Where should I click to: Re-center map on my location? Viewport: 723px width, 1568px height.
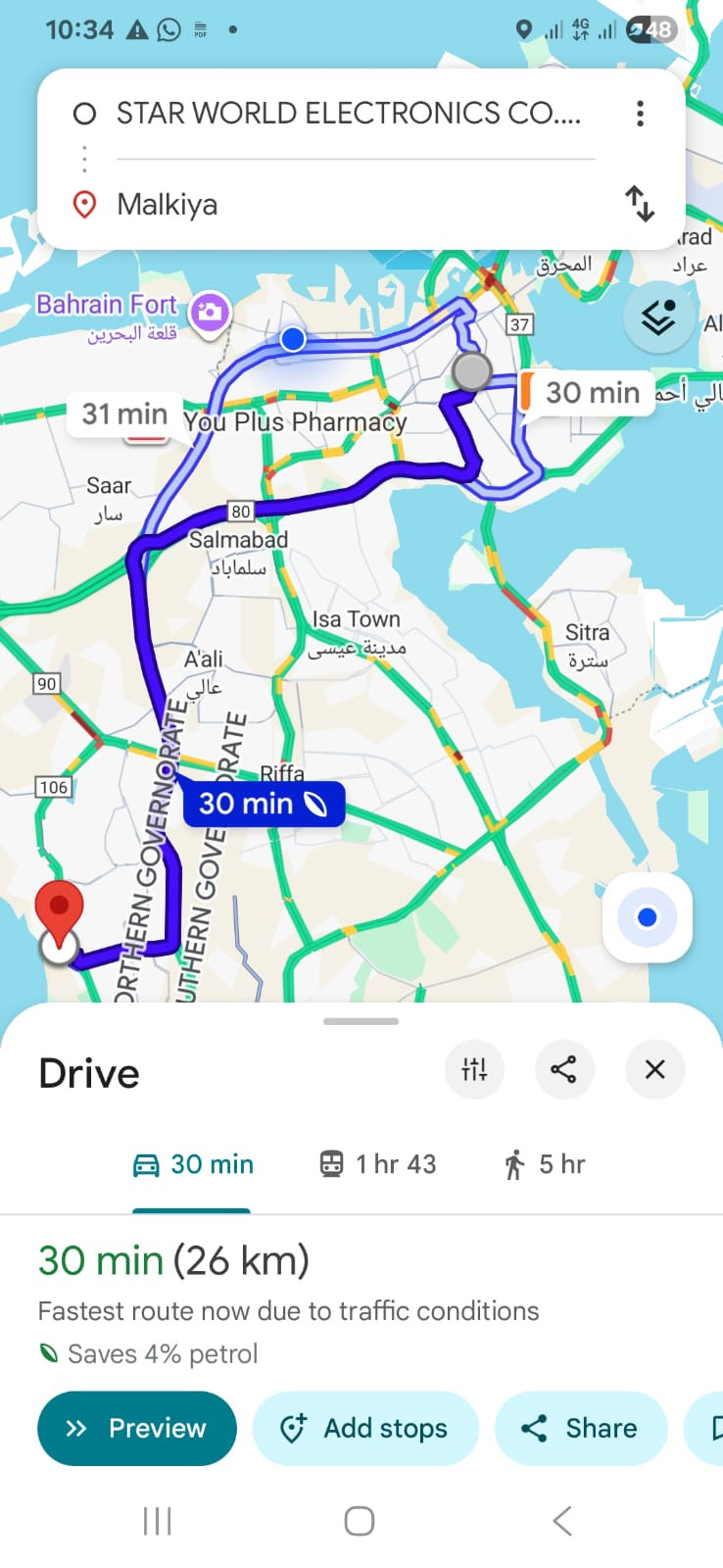647,918
